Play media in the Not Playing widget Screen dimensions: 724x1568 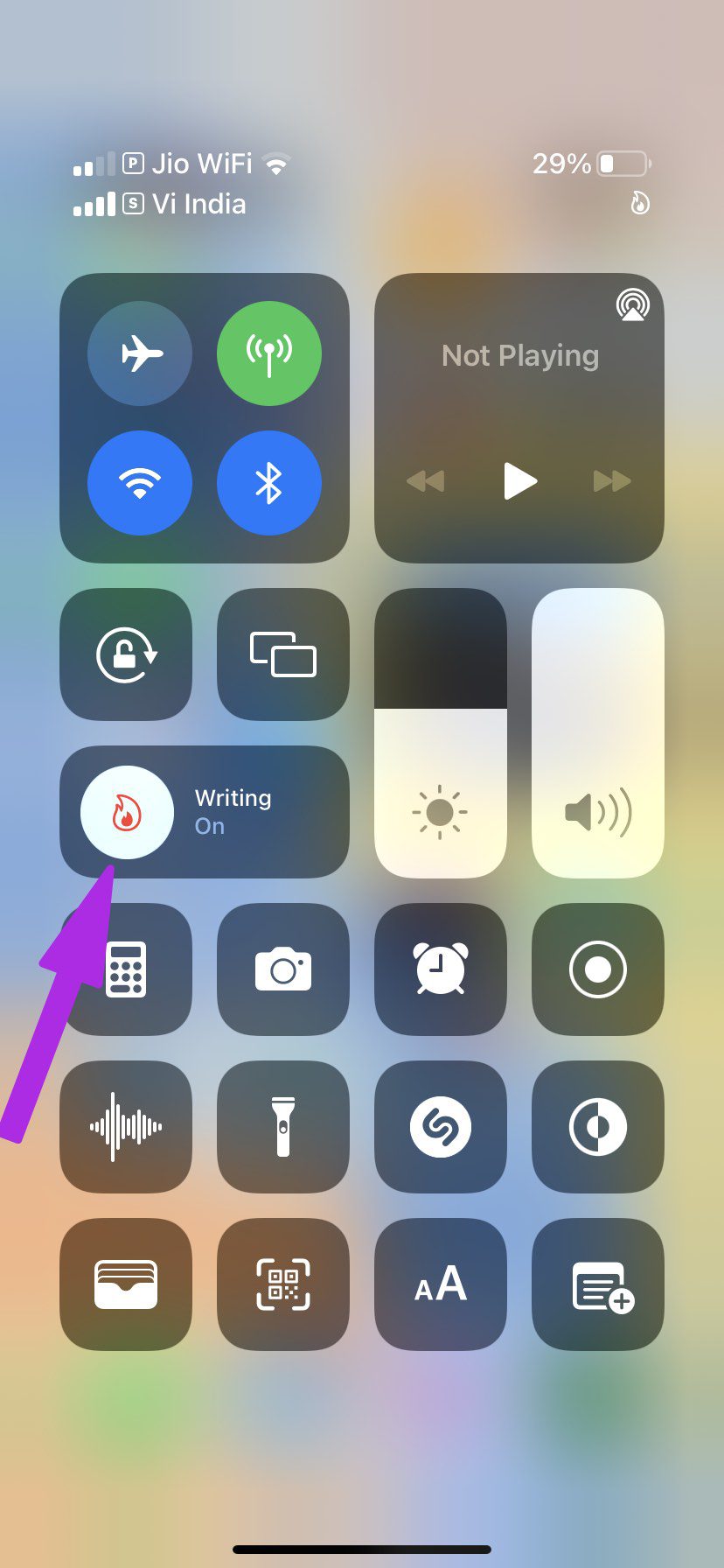[519, 480]
